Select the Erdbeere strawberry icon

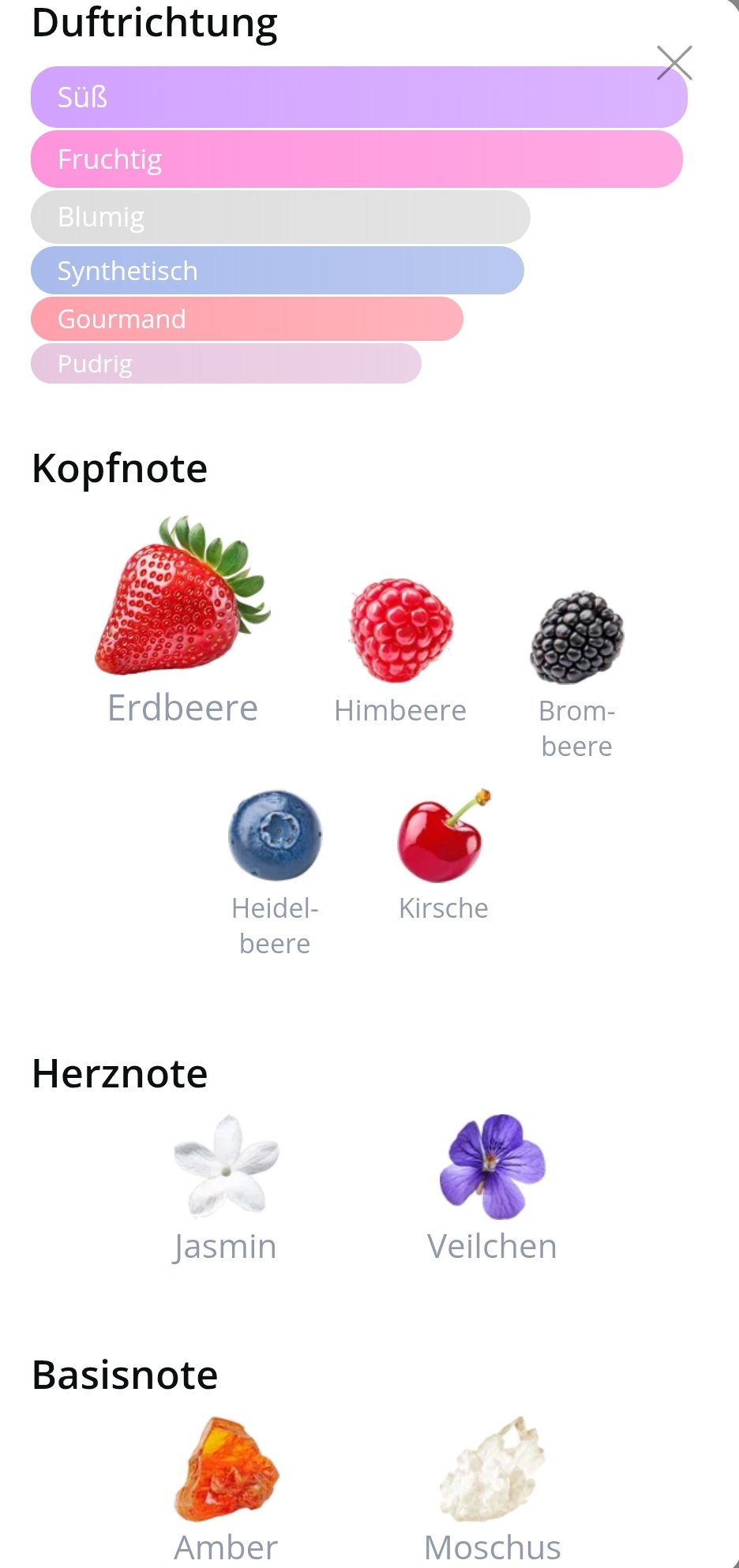tap(182, 600)
